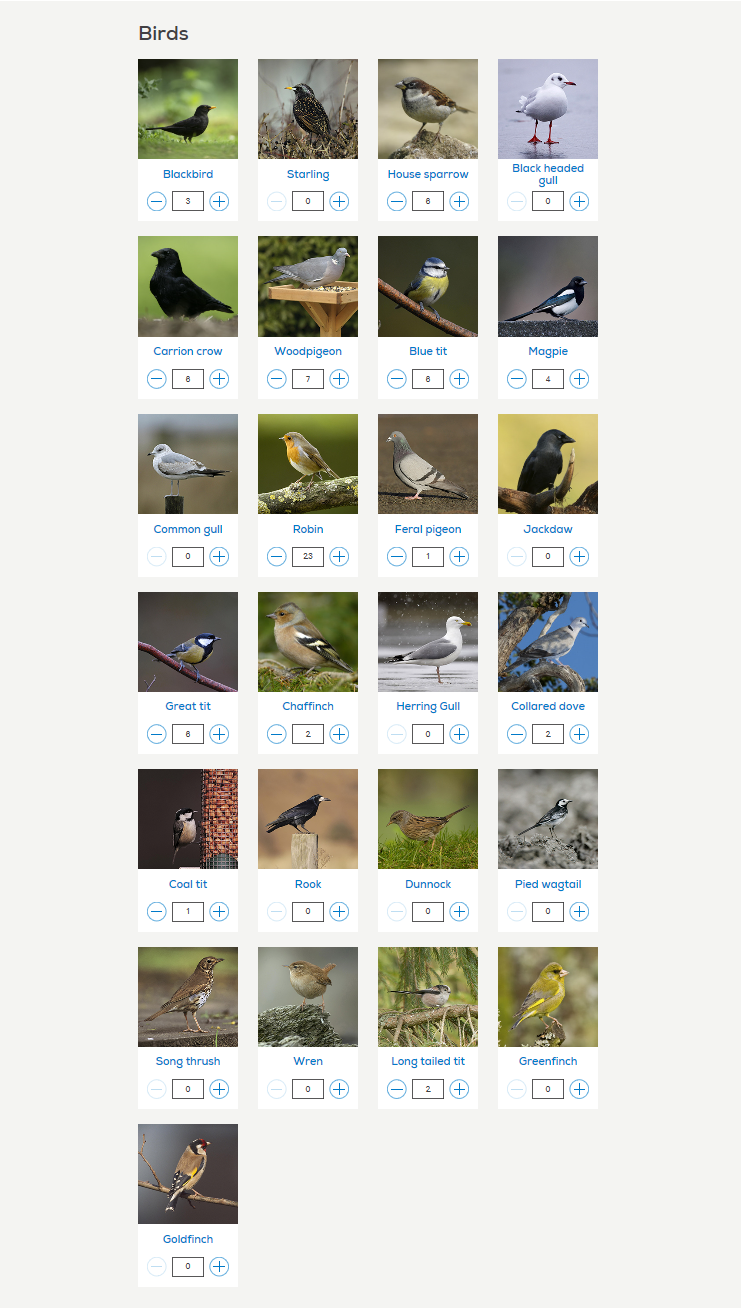Add one Goldfinch sighting
Screen dimensions: 741x1308
pyautogui.click(x=219, y=1266)
